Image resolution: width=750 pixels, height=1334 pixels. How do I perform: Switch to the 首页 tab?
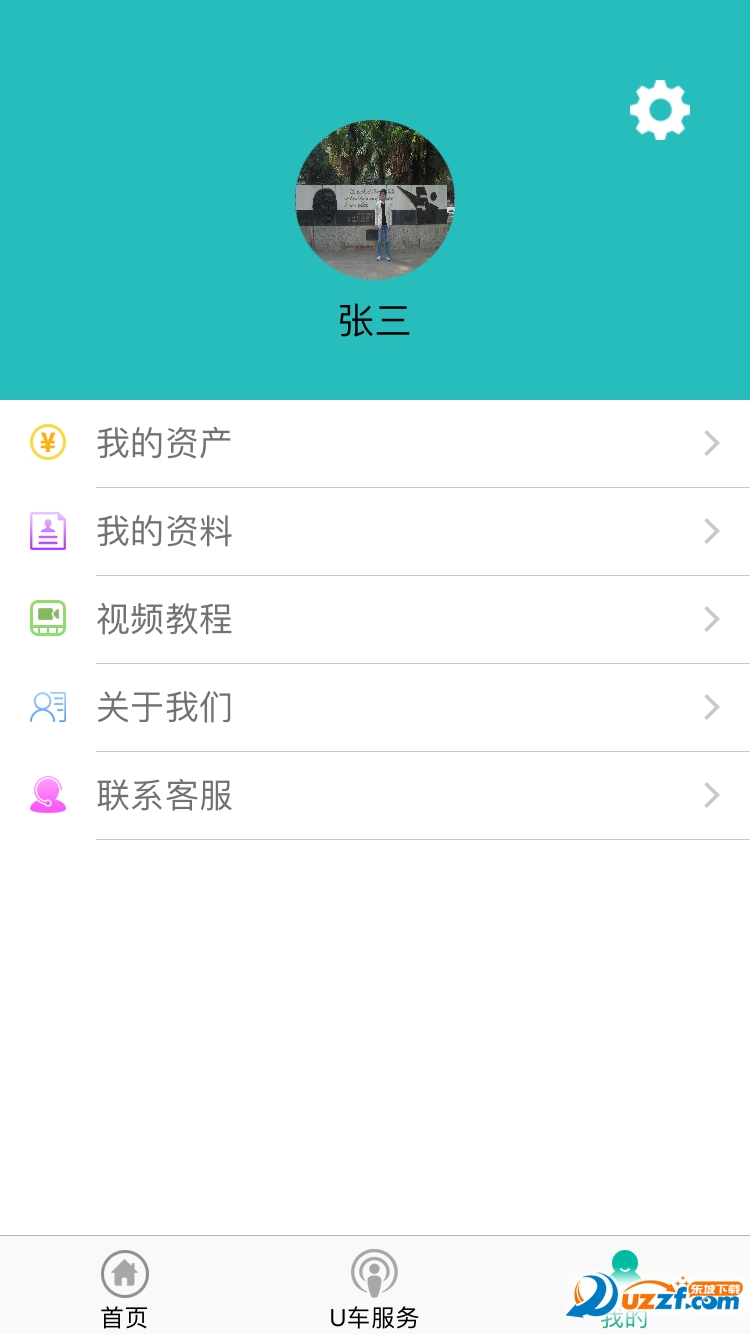click(x=125, y=1290)
